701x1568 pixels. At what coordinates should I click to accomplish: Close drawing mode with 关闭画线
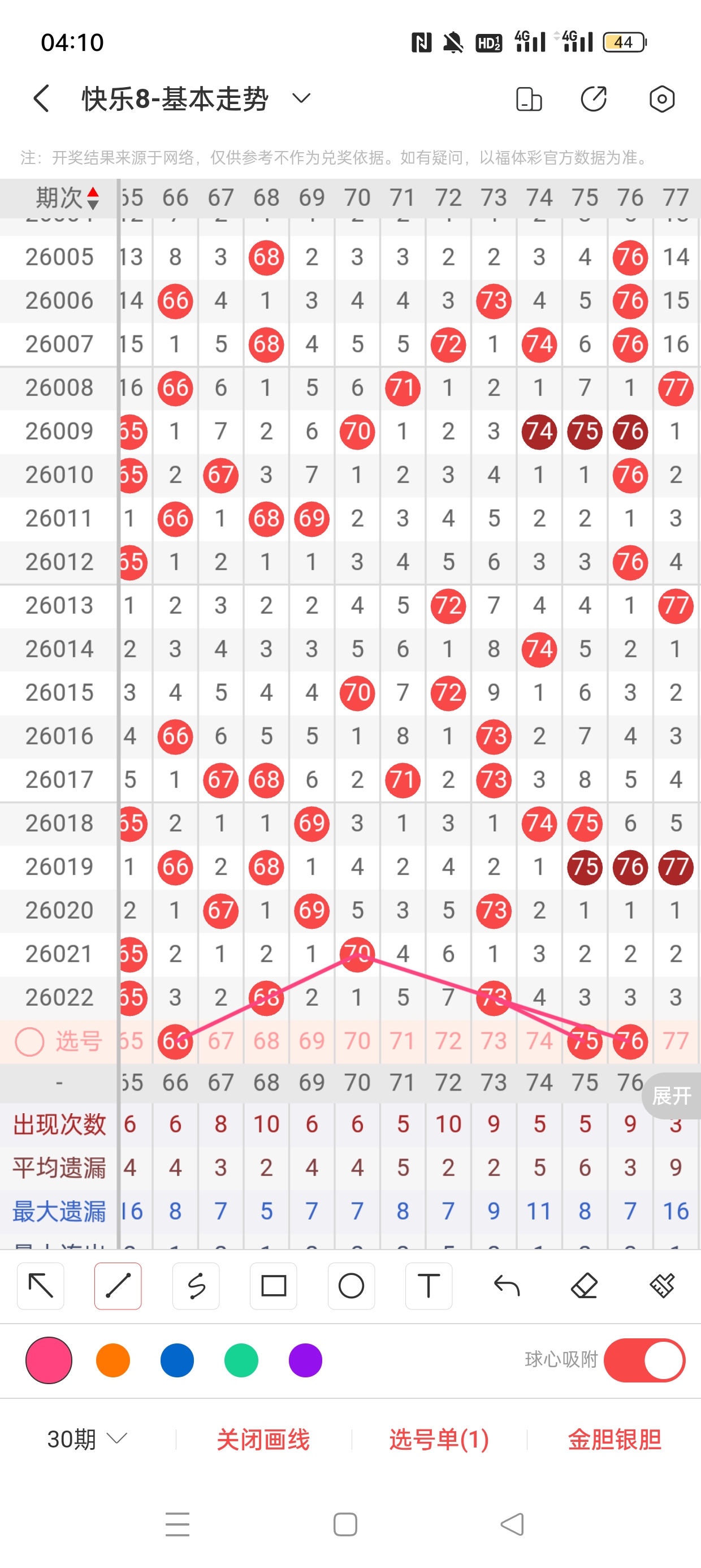click(263, 1439)
